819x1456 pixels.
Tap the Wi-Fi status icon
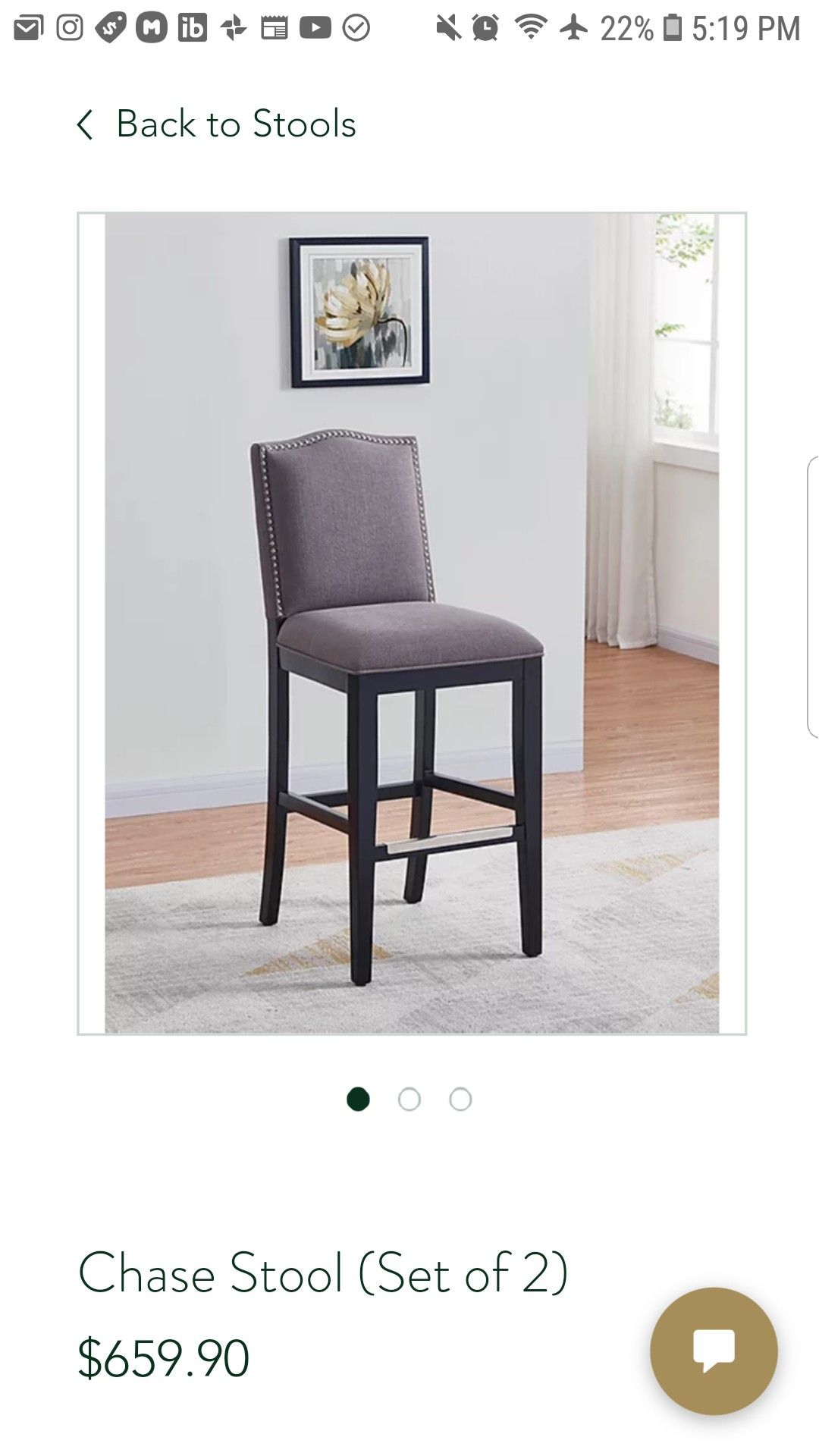[531, 27]
